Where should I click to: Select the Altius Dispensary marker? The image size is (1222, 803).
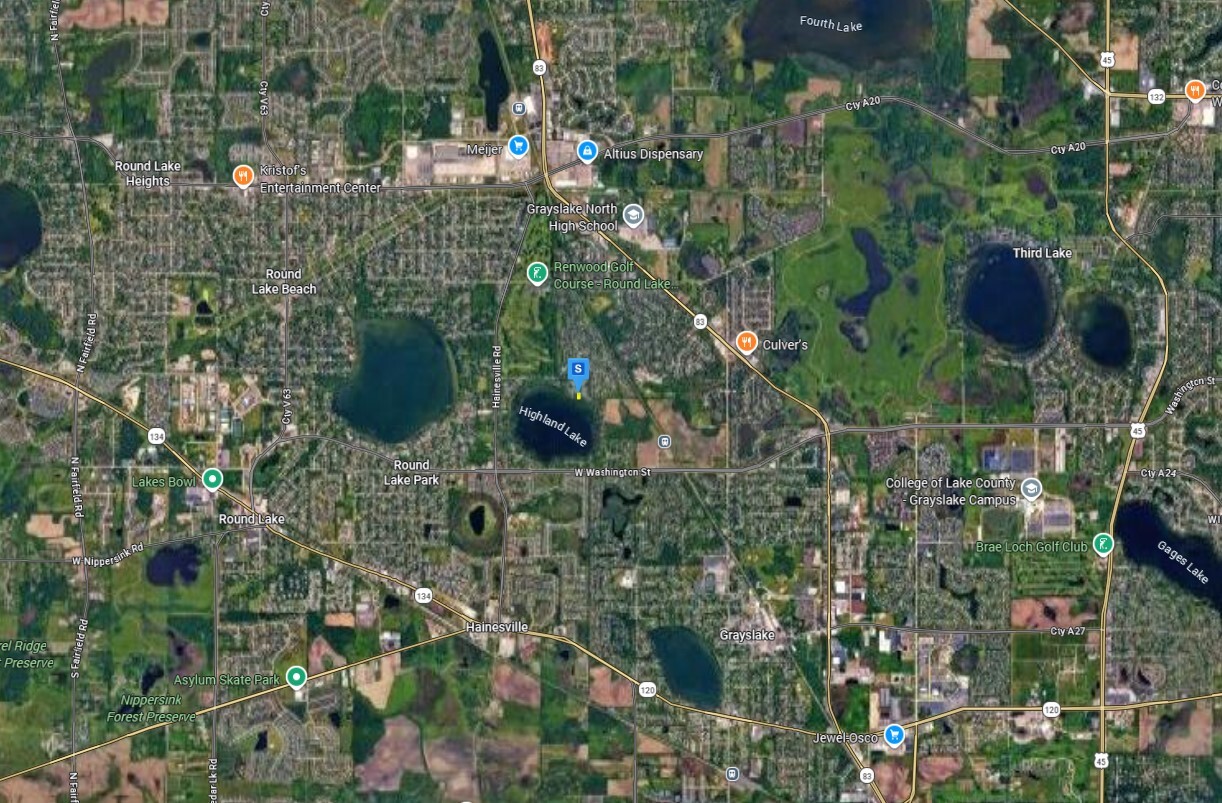tap(587, 152)
